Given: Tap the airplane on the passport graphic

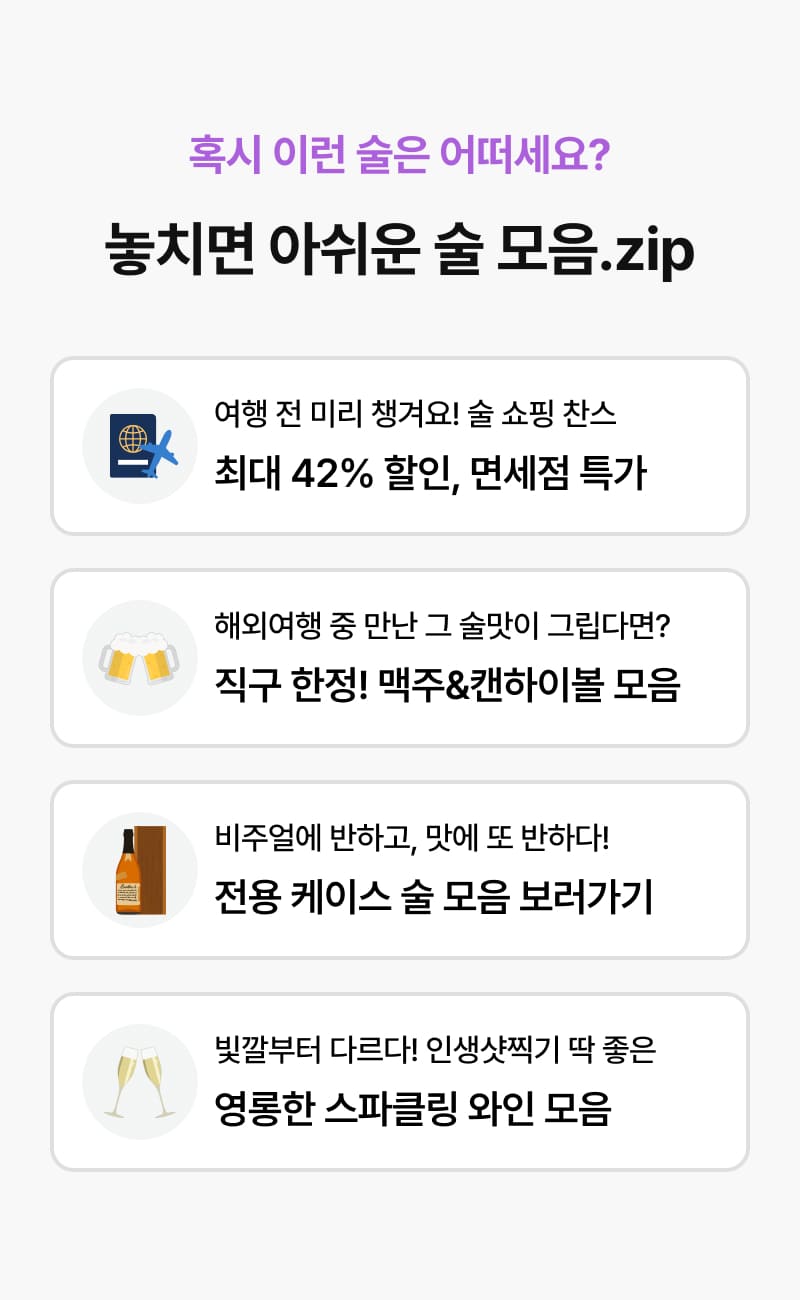Looking at the screenshot, I should (x=158, y=450).
